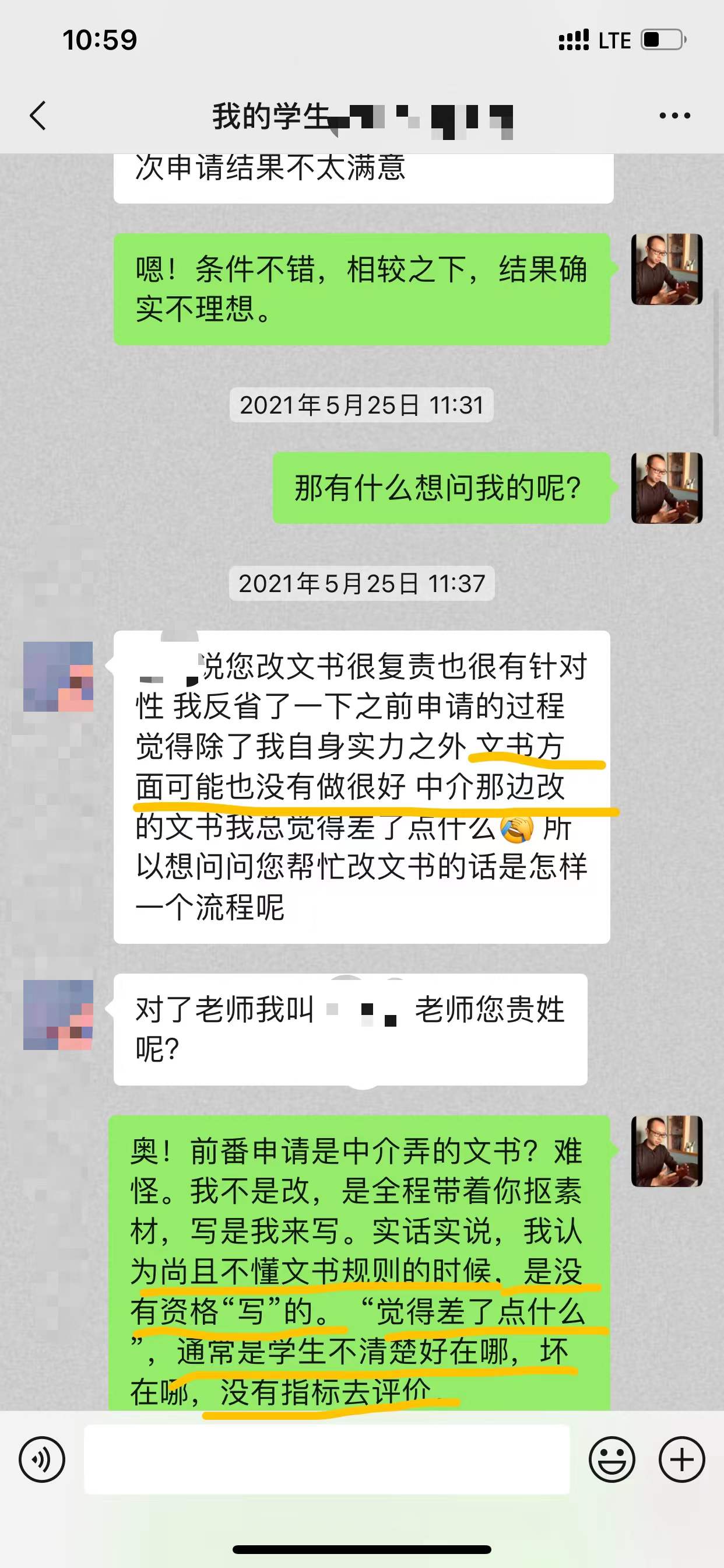The image size is (724, 1568).
Task: Switch to voice message input
Action: tap(41, 1459)
